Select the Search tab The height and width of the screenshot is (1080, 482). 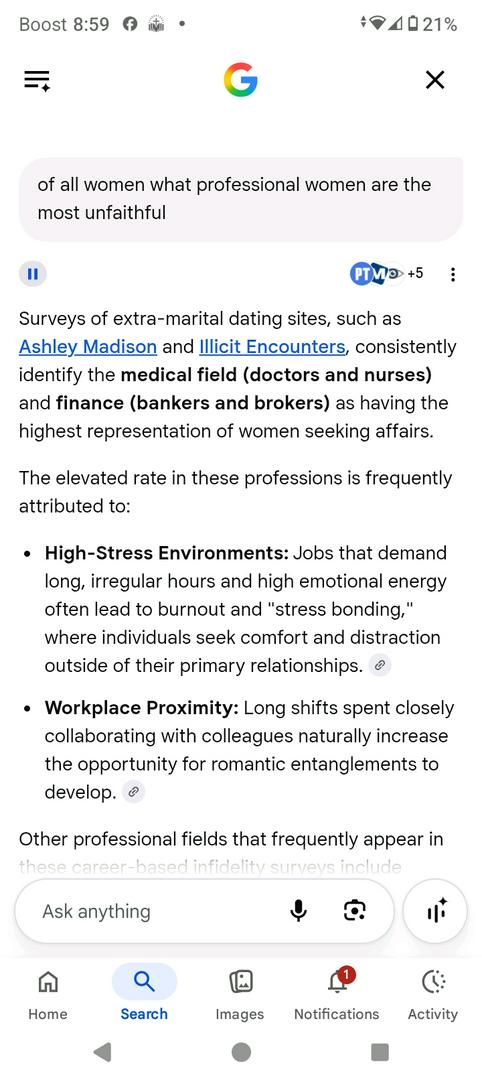tap(144, 994)
